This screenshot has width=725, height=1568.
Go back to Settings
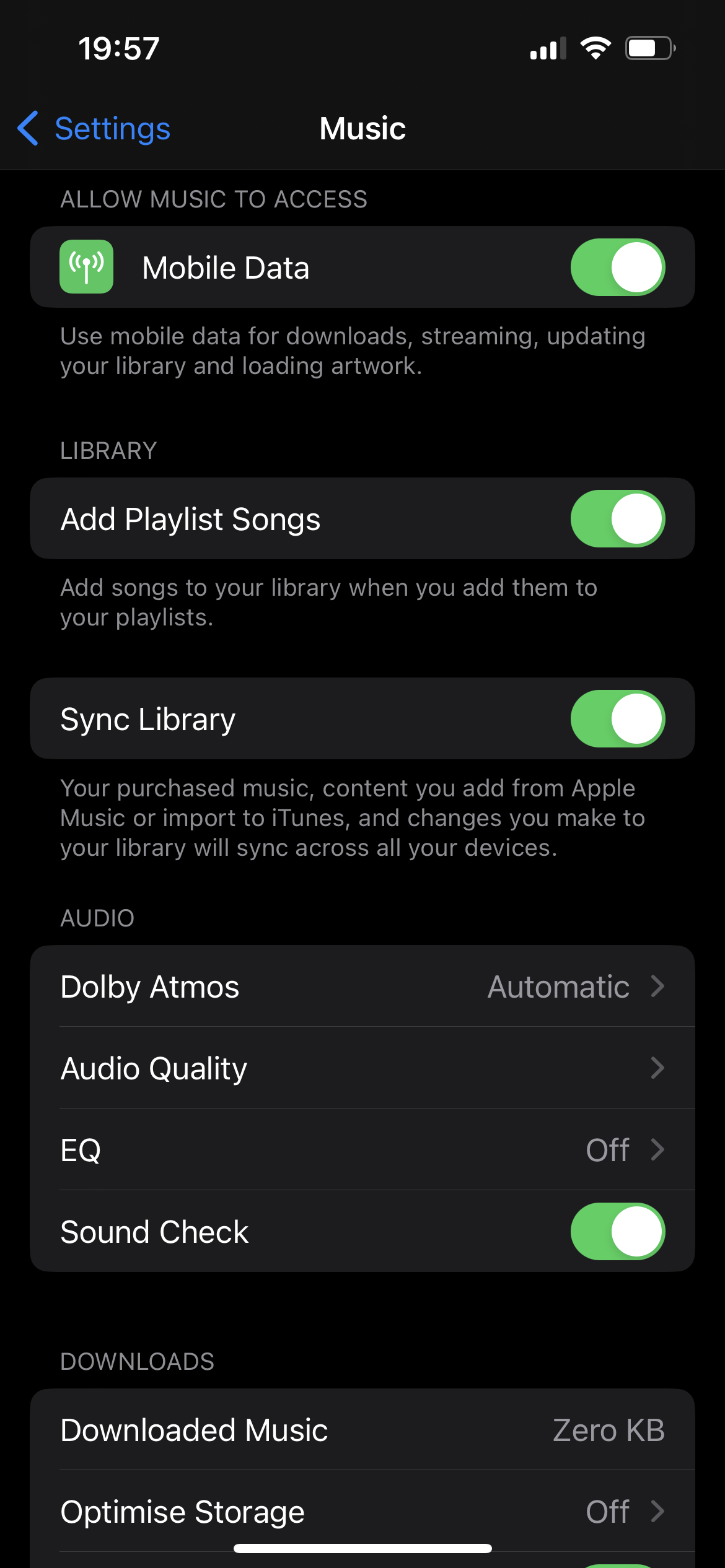94,129
